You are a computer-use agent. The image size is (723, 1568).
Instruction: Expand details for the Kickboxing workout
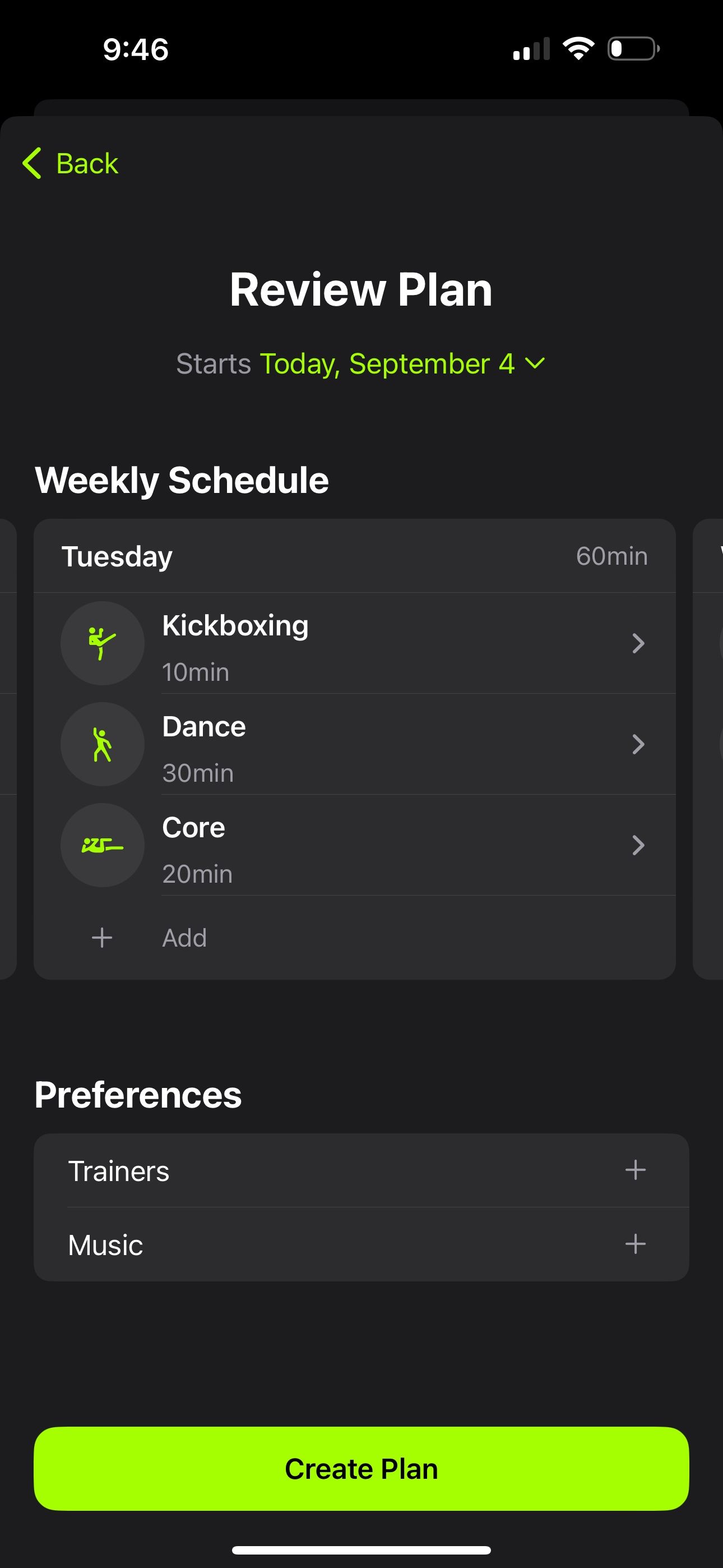pos(638,643)
